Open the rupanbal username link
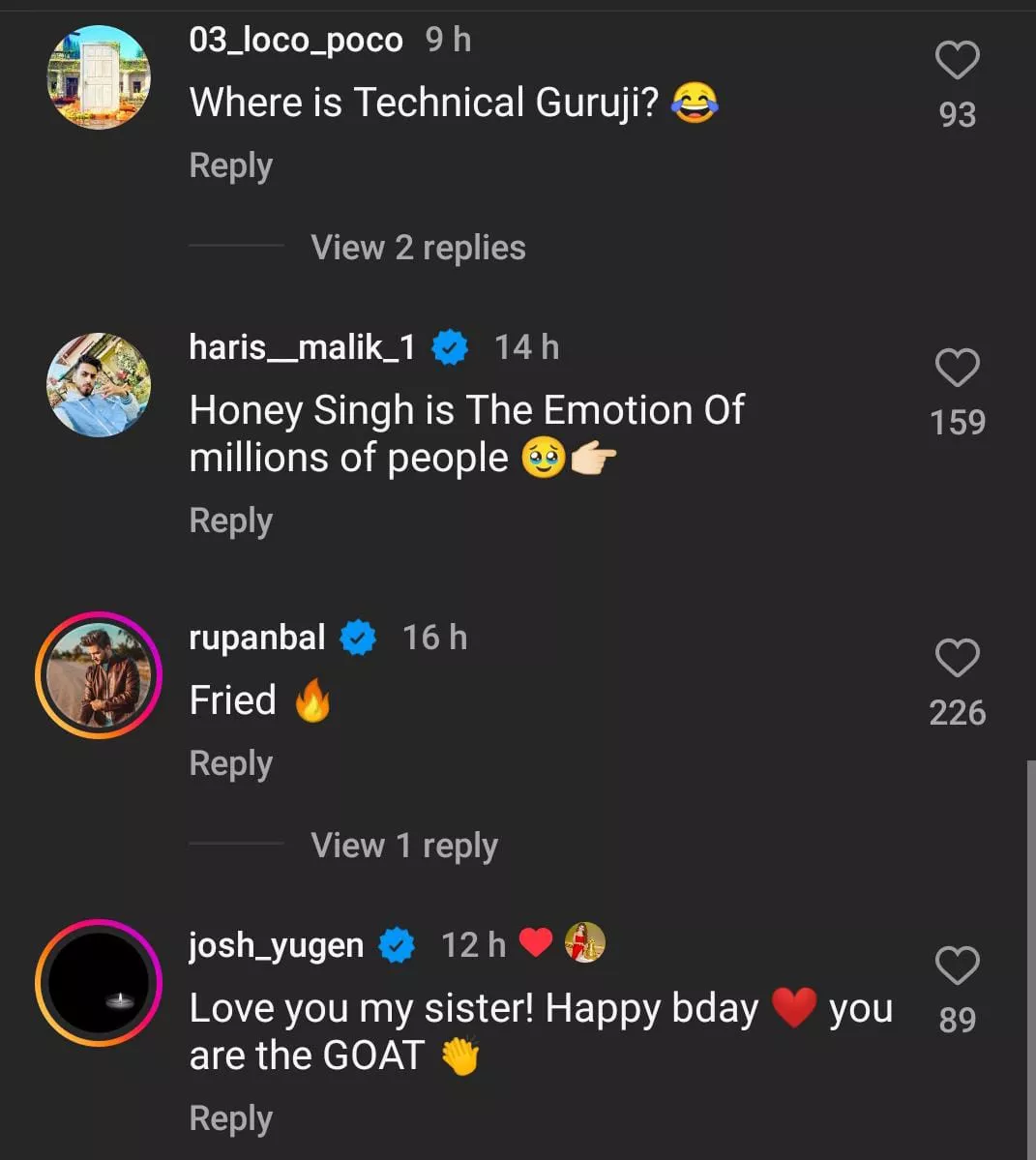 [x=257, y=638]
